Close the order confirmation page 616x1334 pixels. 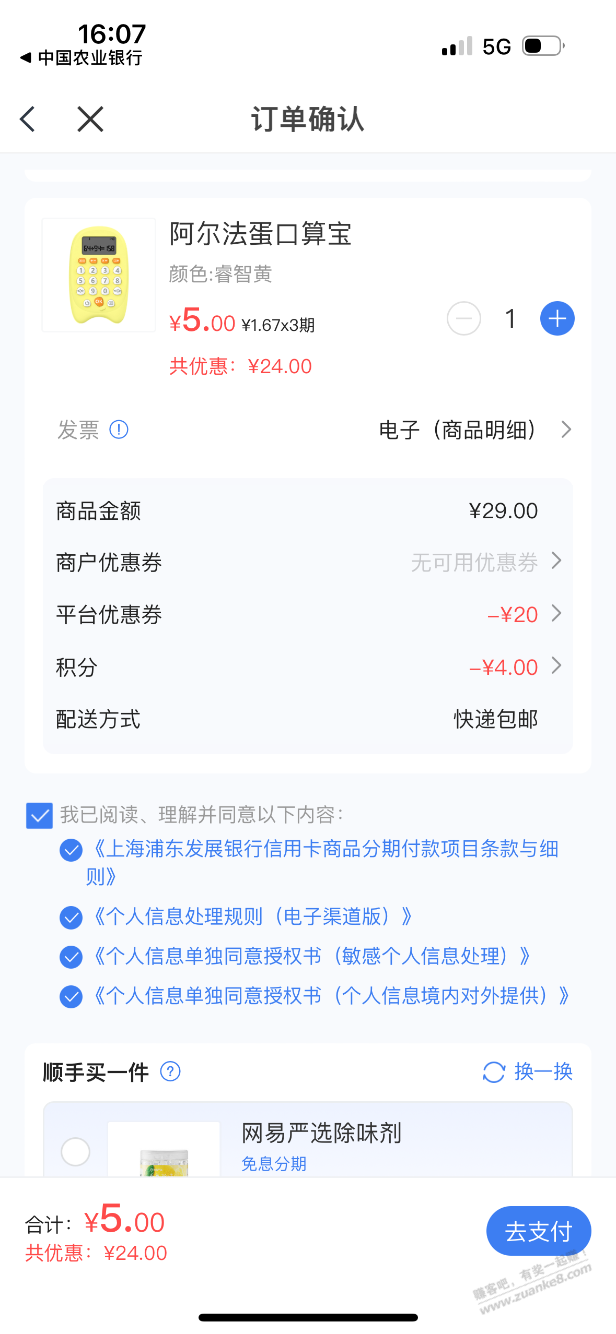tap(90, 120)
